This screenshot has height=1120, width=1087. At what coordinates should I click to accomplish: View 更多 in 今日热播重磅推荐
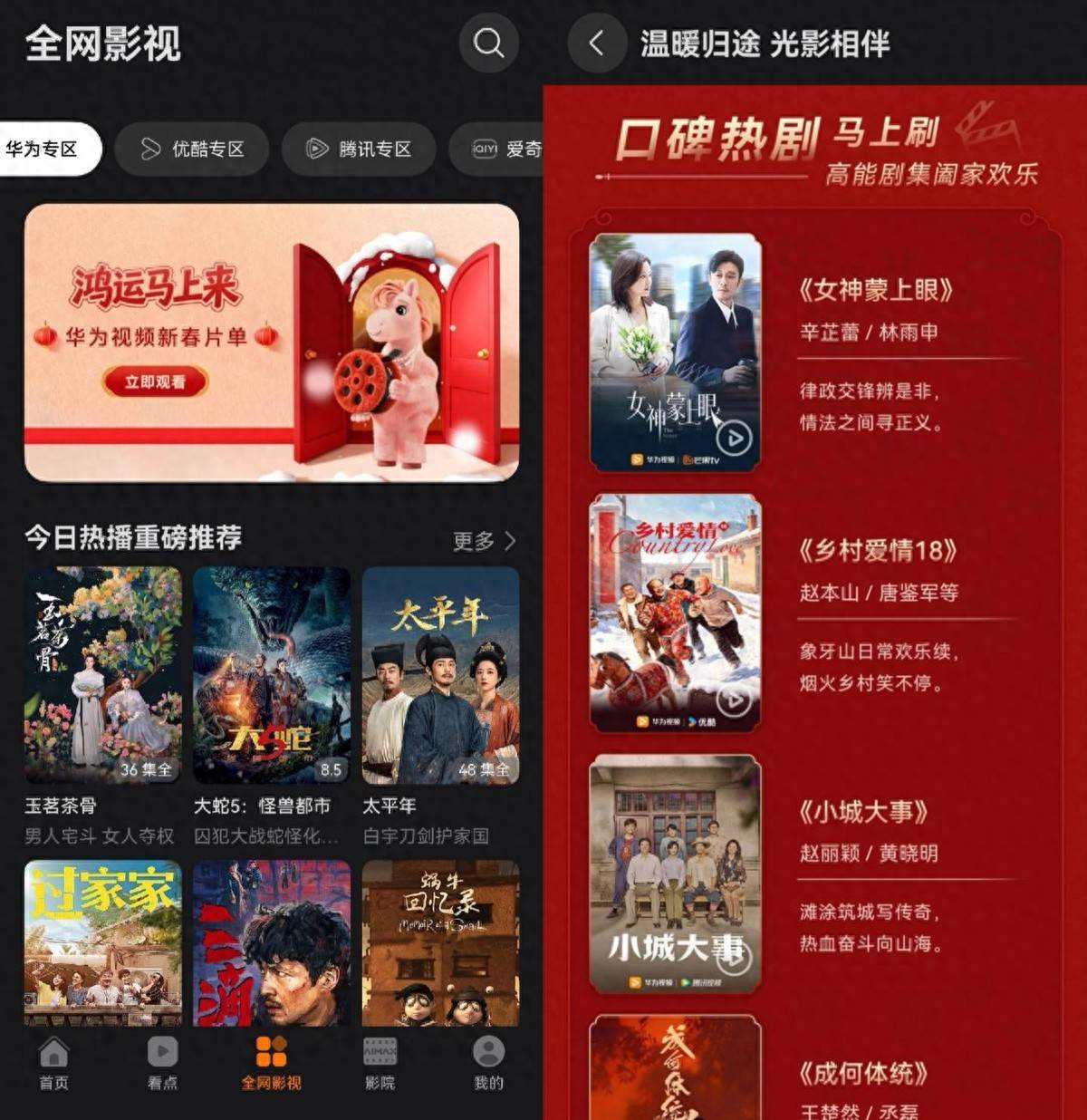(x=484, y=541)
